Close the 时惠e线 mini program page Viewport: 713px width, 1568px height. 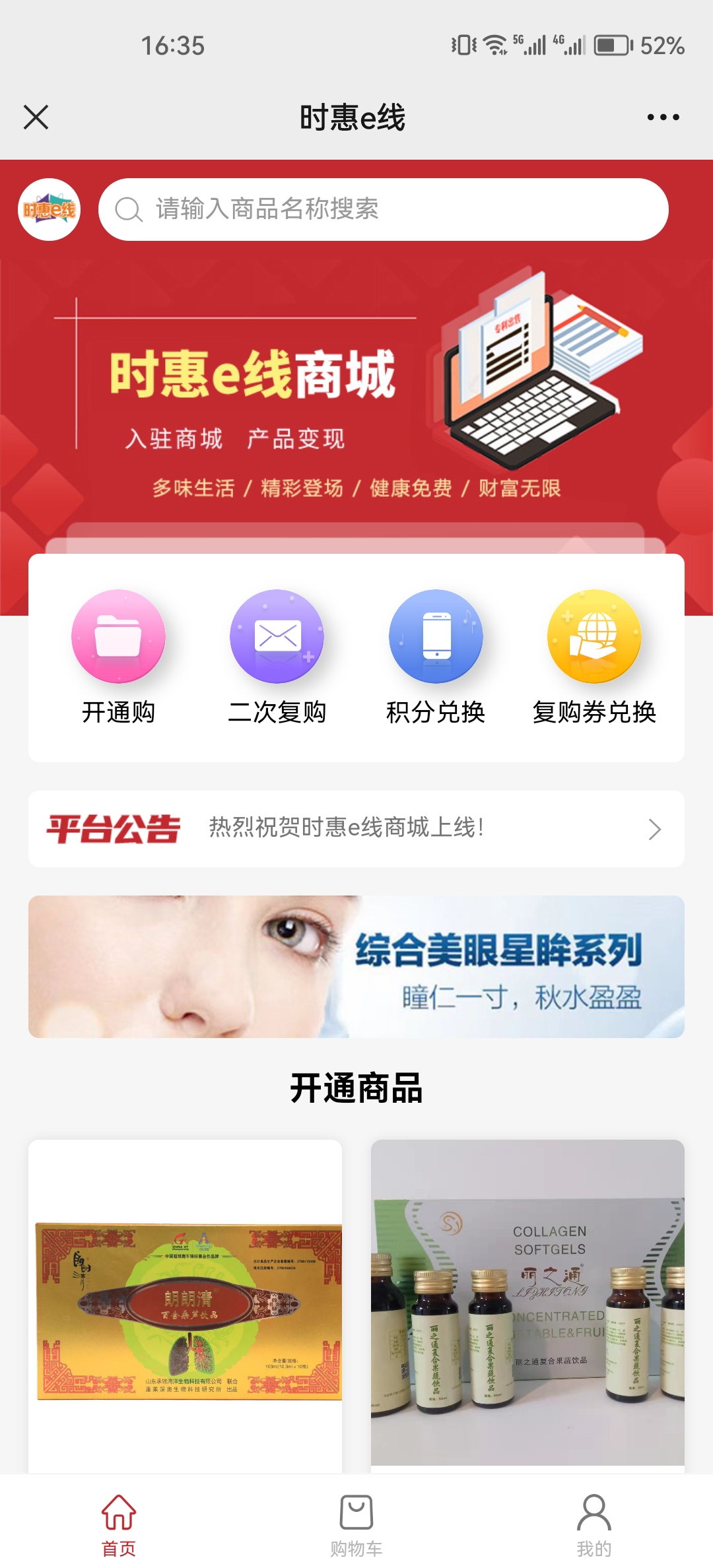click(36, 117)
